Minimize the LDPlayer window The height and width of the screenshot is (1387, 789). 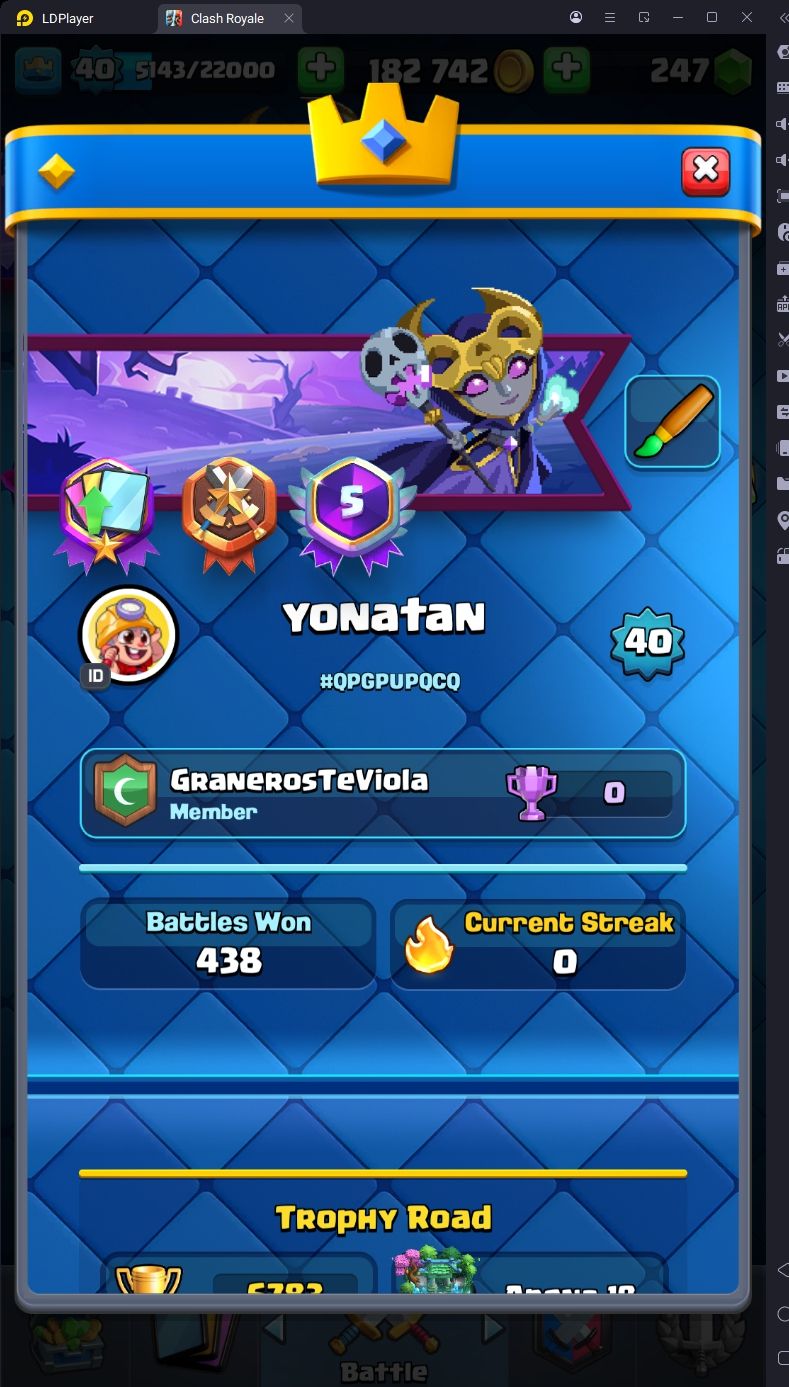click(x=678, y=18)
